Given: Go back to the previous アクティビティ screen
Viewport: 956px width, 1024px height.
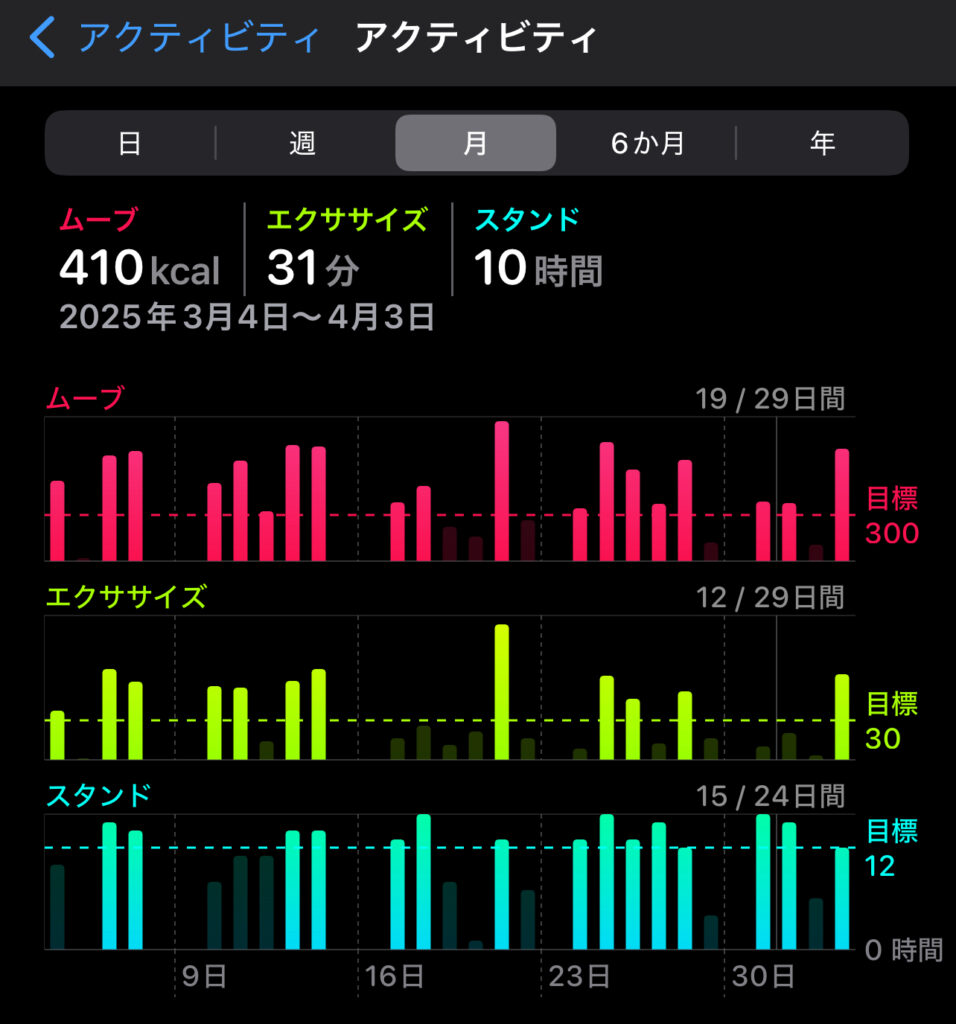Looking at the screenshot, I should tap(175, 38).
